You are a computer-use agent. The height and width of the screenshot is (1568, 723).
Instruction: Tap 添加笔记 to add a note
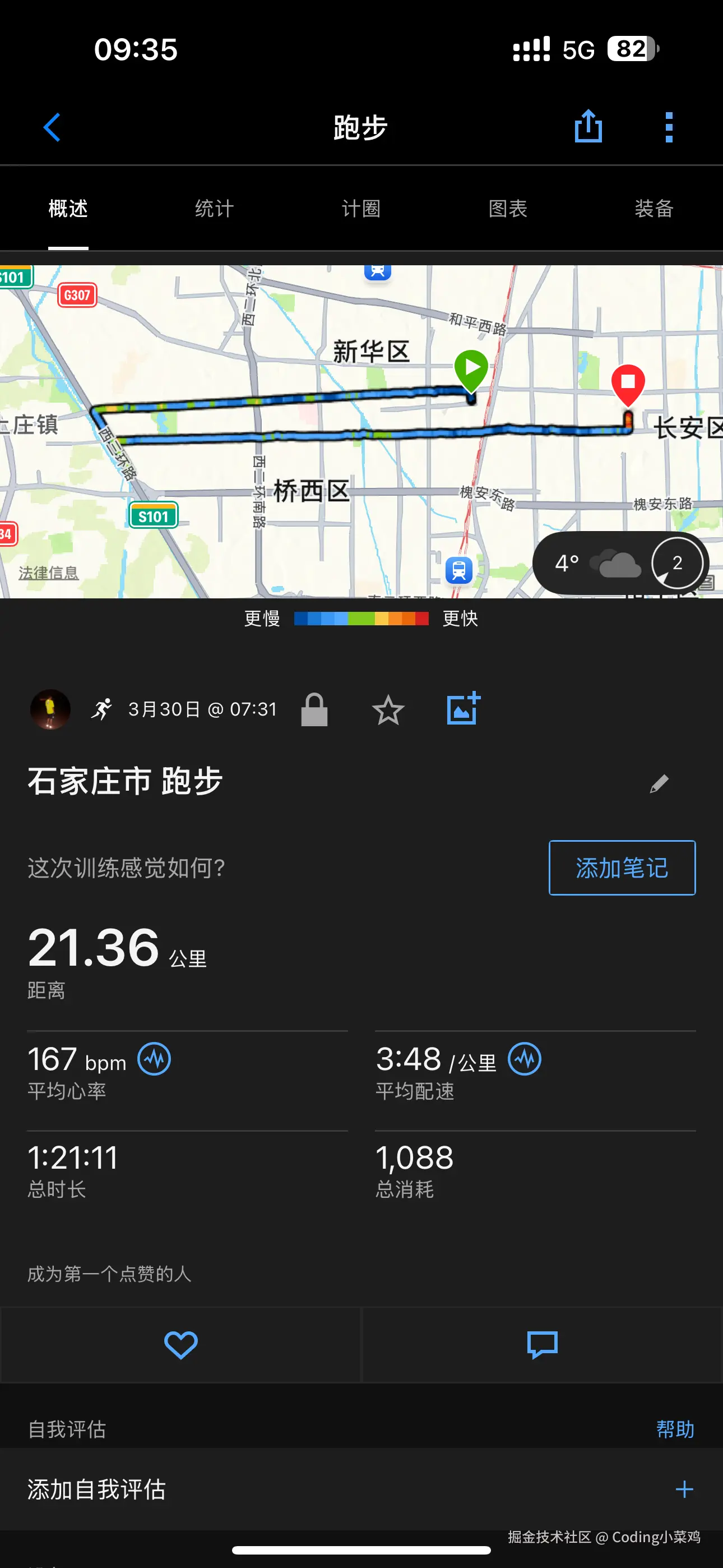click(622, 869)
